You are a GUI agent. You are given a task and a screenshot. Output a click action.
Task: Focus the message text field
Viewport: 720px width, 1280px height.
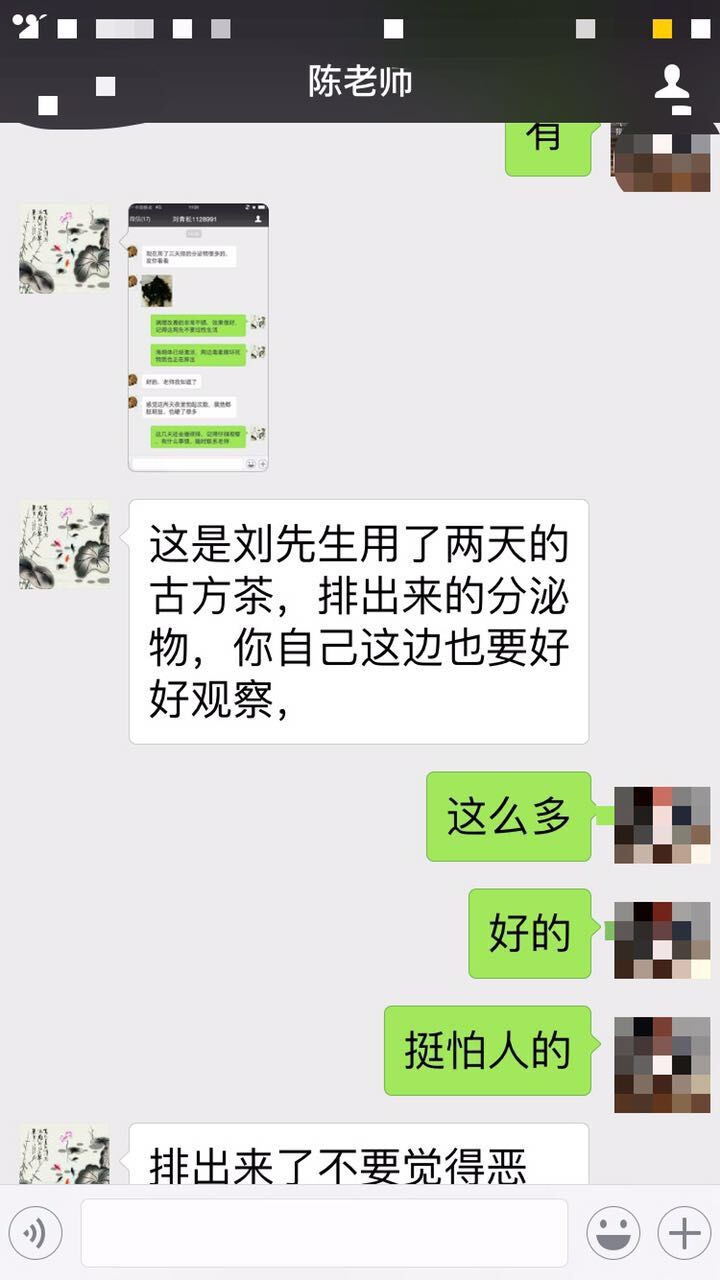click(324, 1234)
